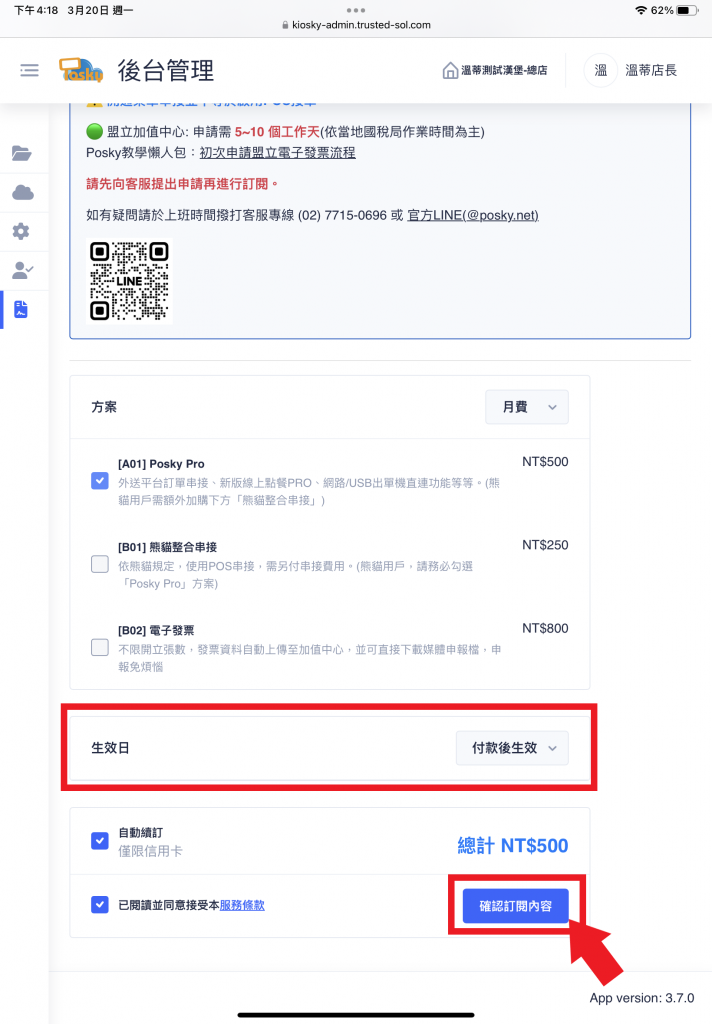Tap the store selector 溫蒂測試漢堡-總店
Viewport: 712px width, 1024px height.
click(495, 71)
